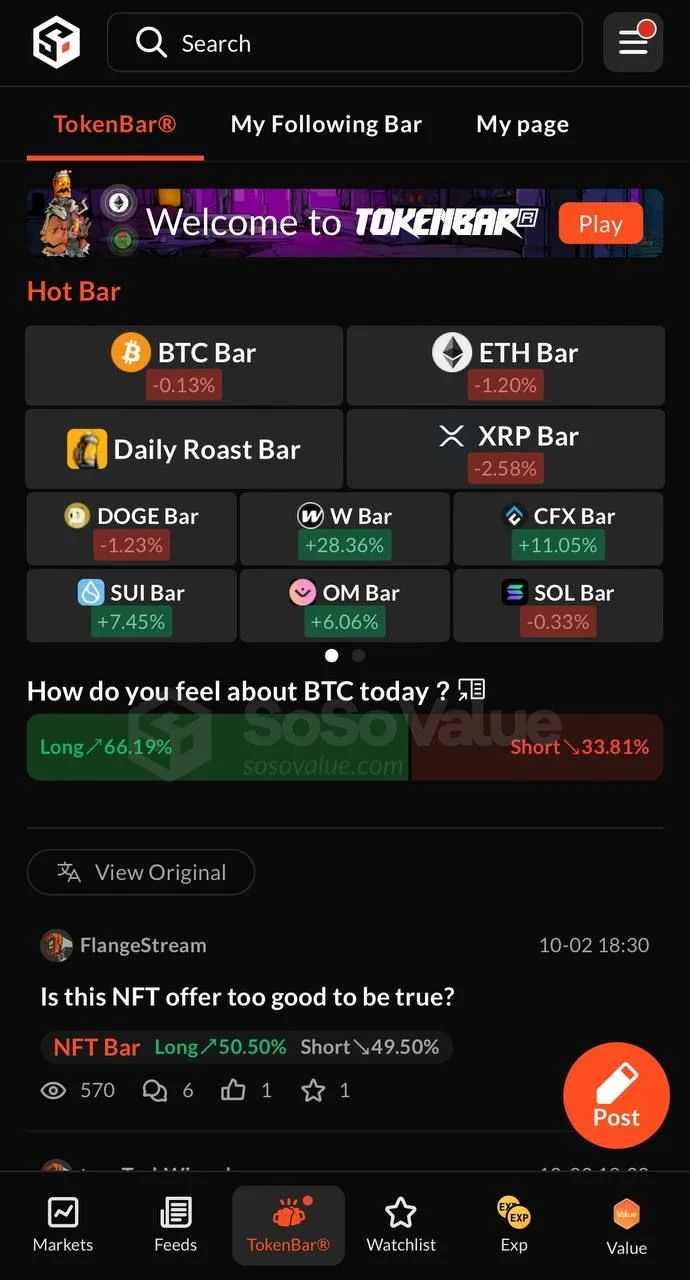
Task: Tap Play on the TokenBar banner
Action: point(600,224)
